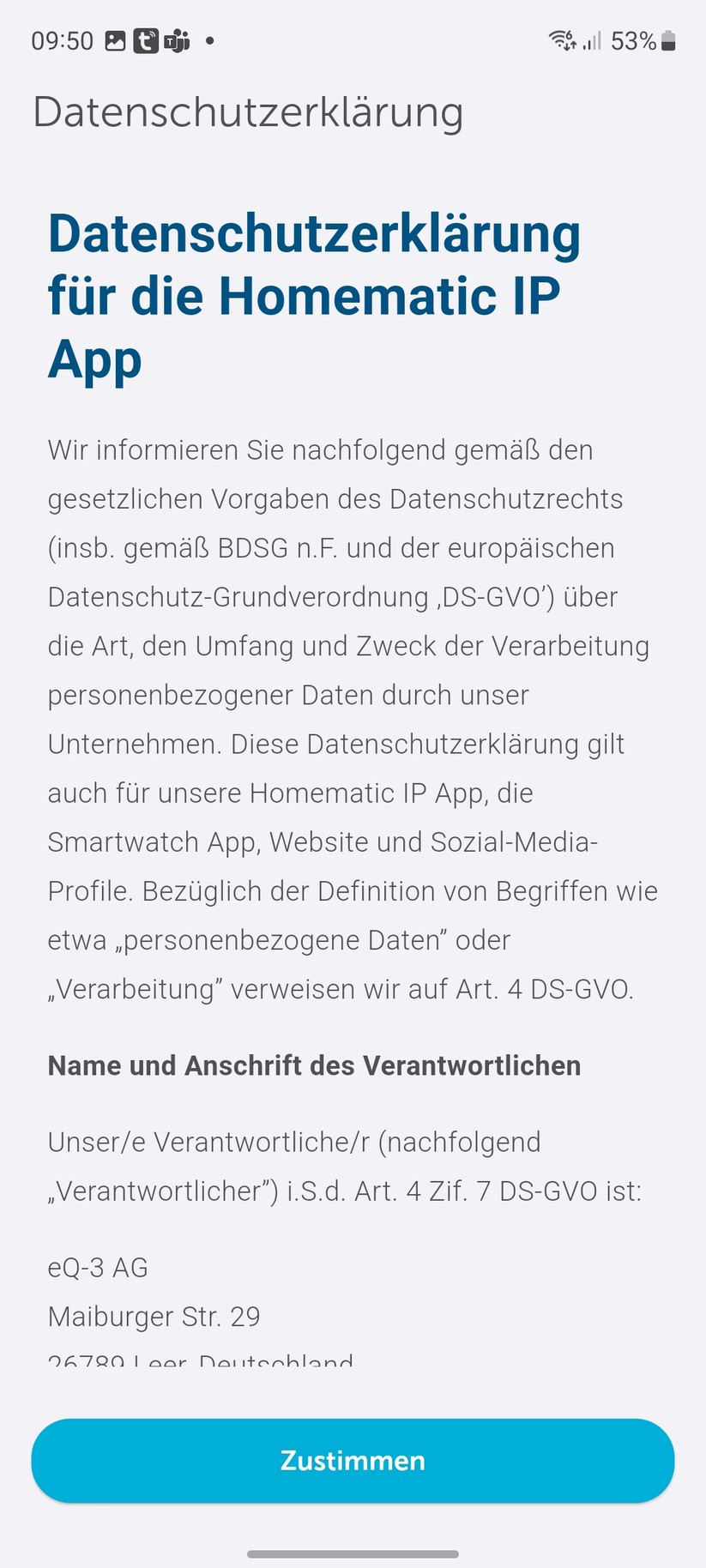This screenshot has width=706, height=1568.
Task: Tap the status bar area
Action: (353, 39)
